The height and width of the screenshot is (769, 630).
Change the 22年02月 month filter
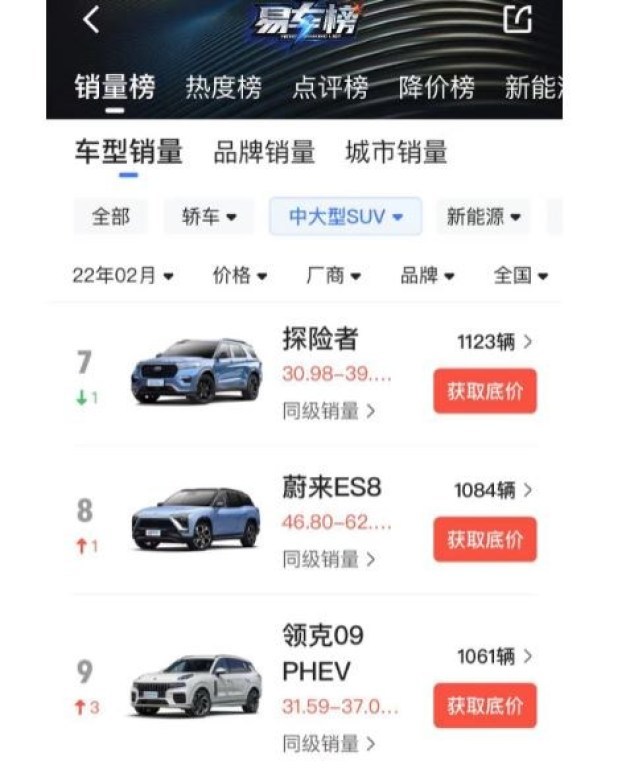pyautogui.click(x=123, y=275)
